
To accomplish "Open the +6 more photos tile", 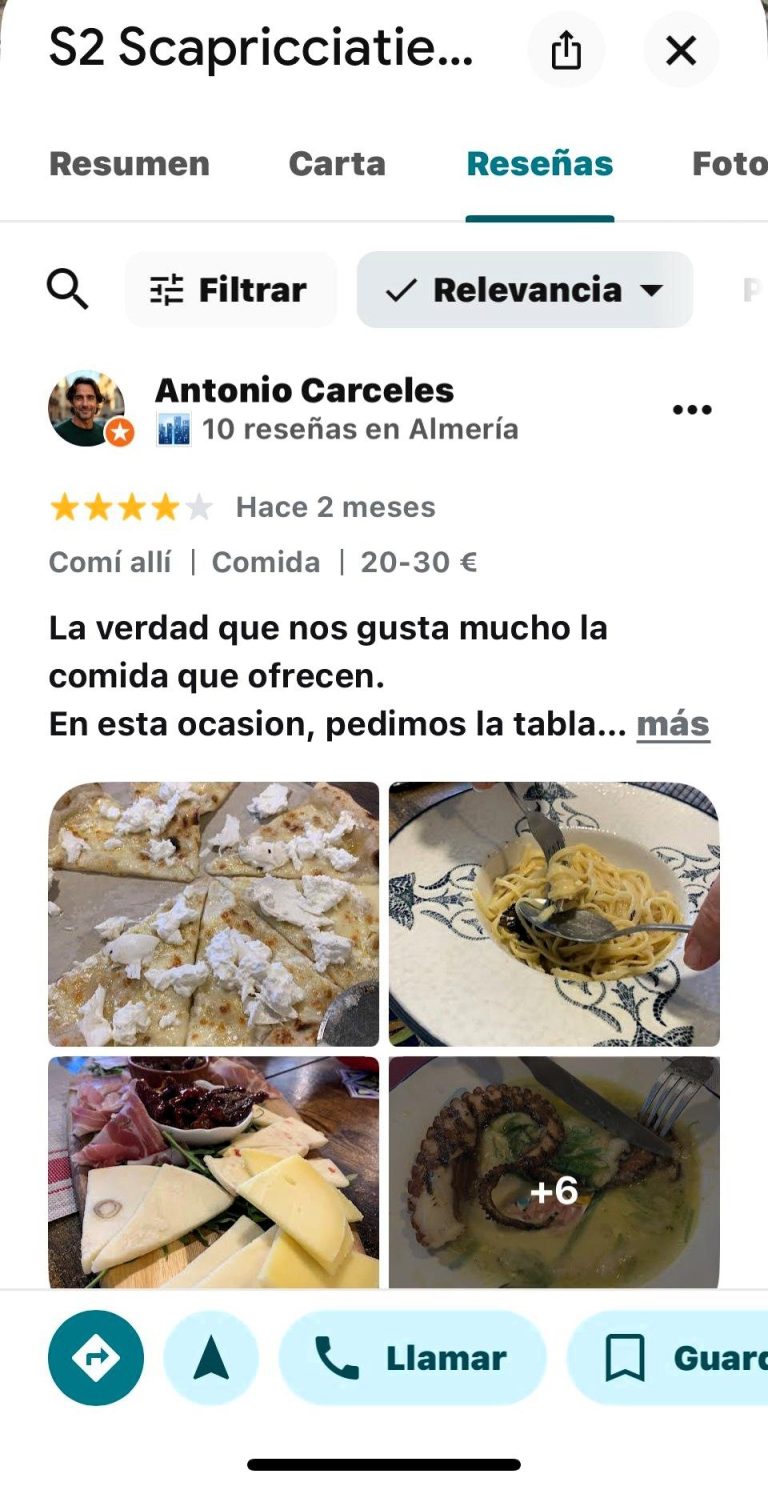I will point(554,1172).
